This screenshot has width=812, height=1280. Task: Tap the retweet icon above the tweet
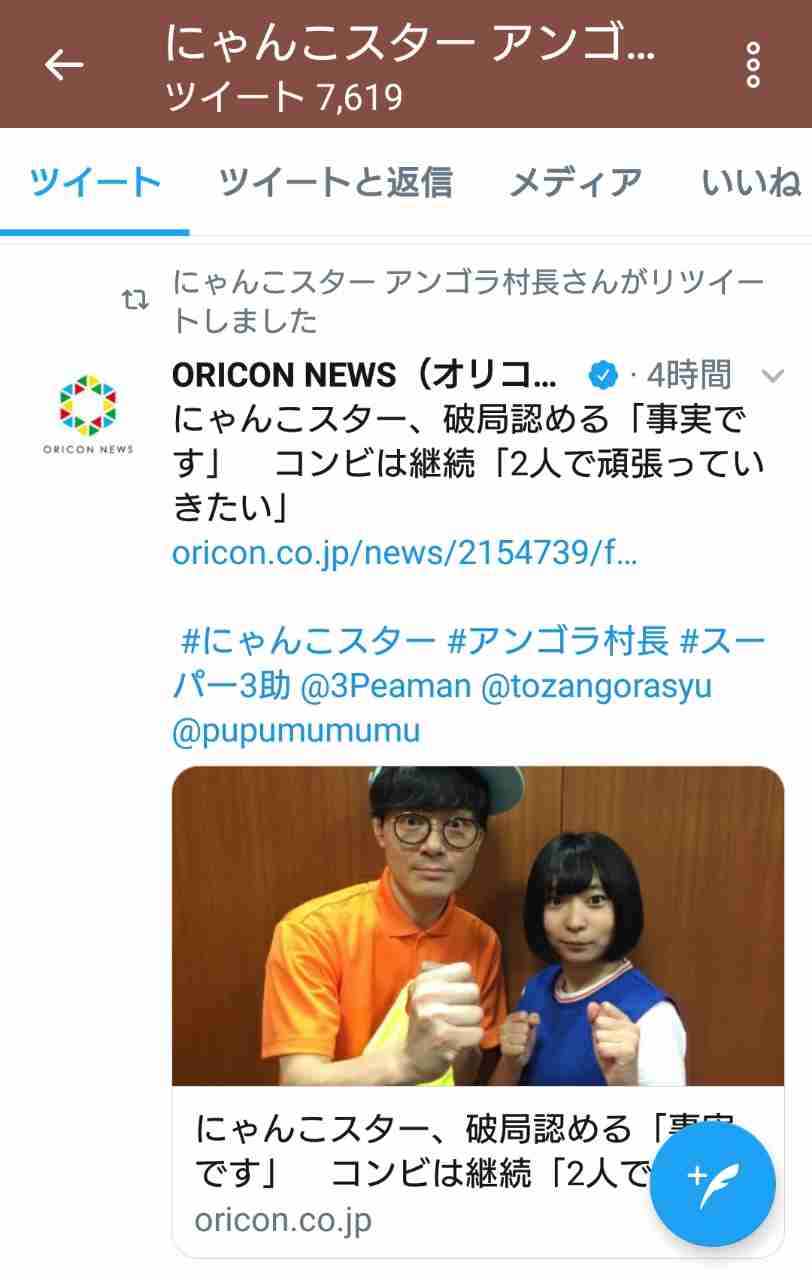135,300
